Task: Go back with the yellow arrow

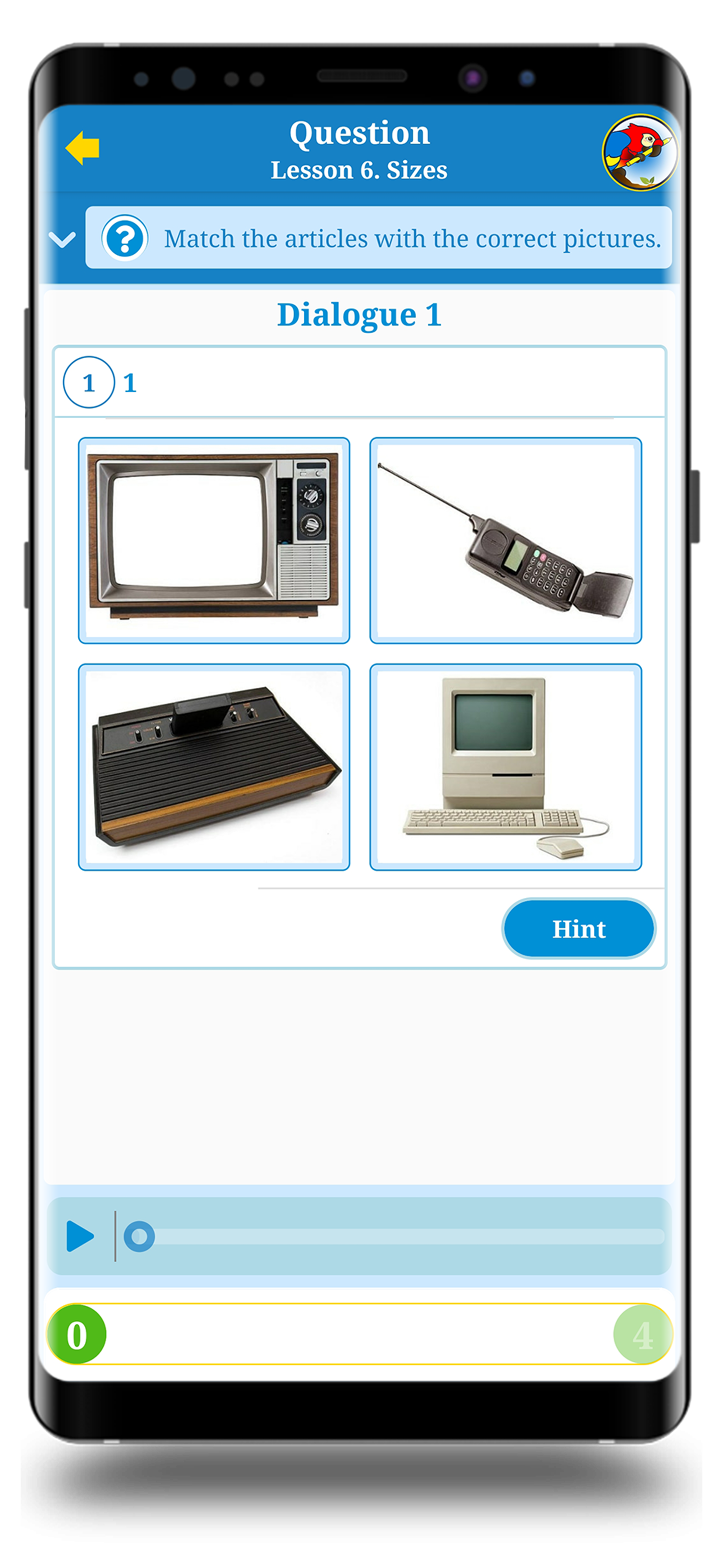Action: coord(83,148)
